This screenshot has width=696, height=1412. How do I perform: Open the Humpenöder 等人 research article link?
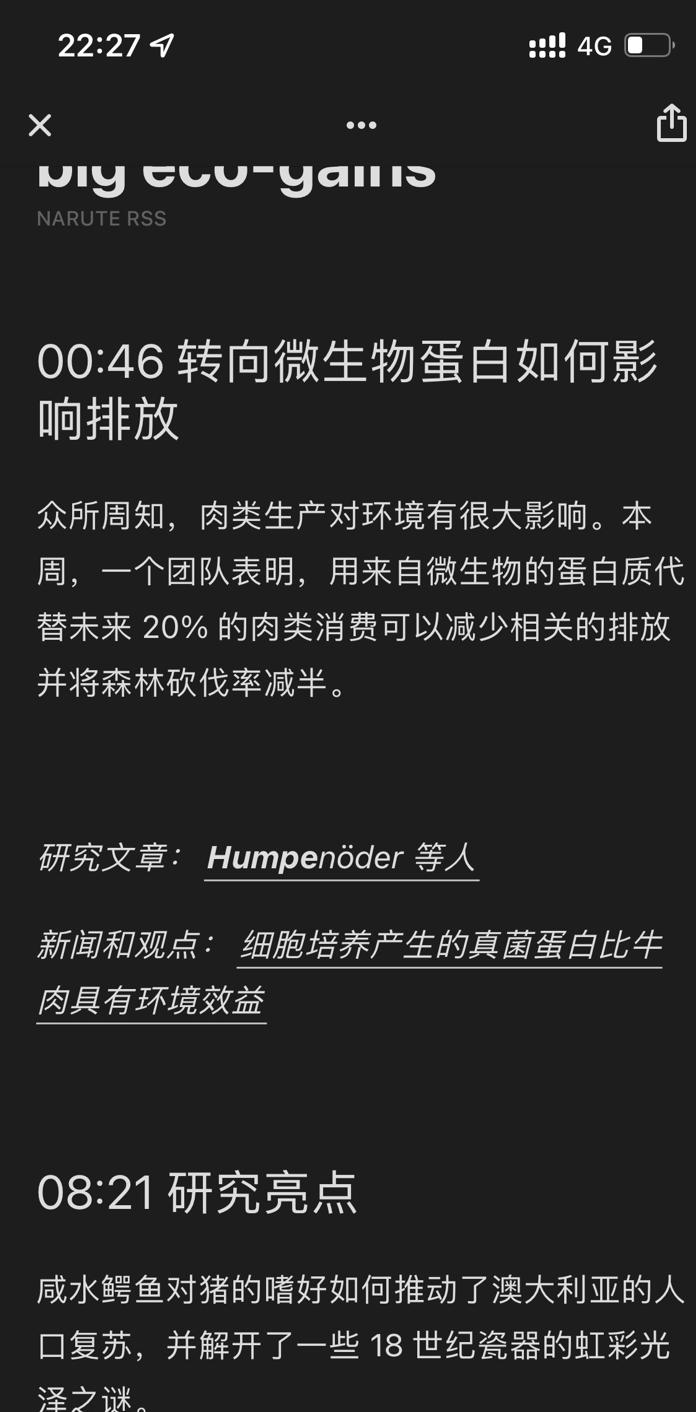tap(341, 858)
